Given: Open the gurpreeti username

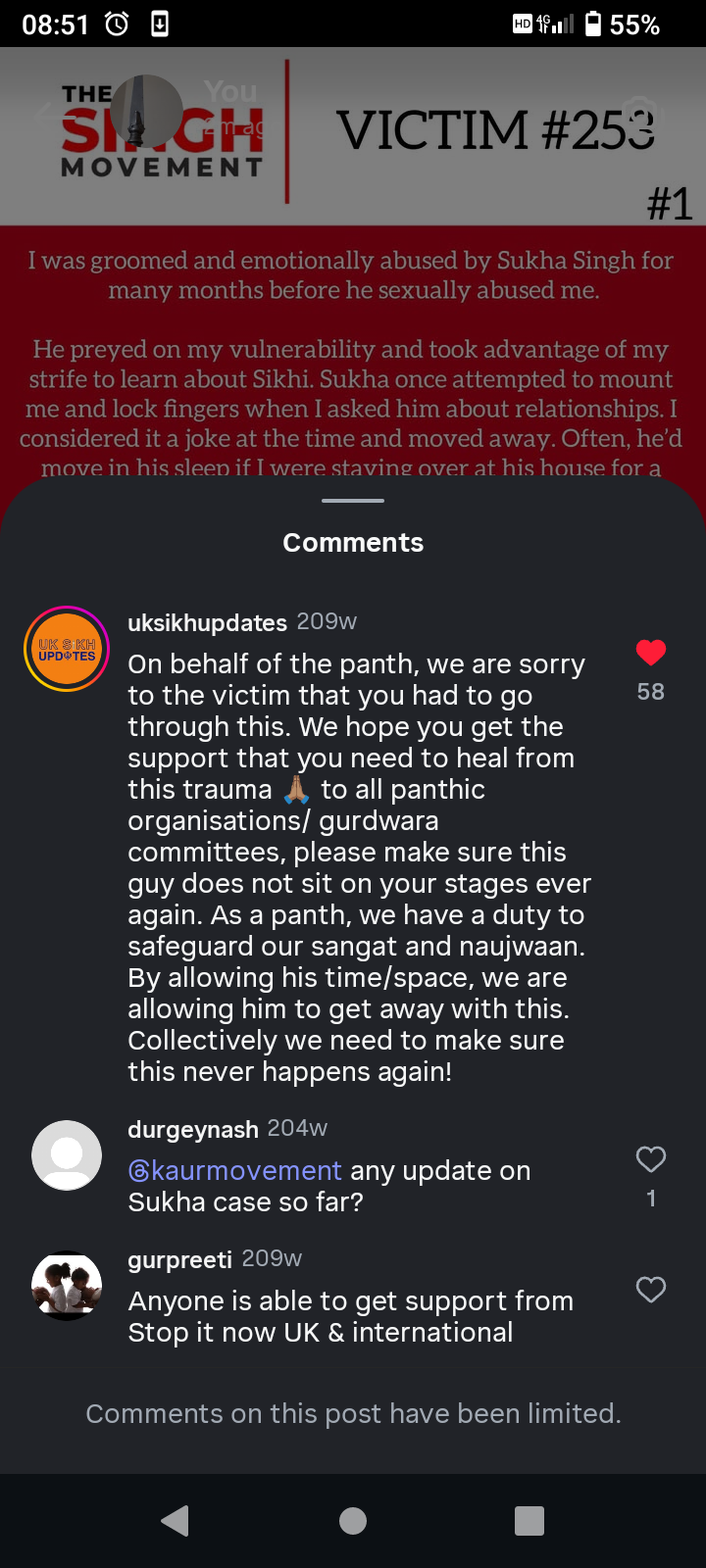Looking at the screenshot, I should tap(180, 1259).
